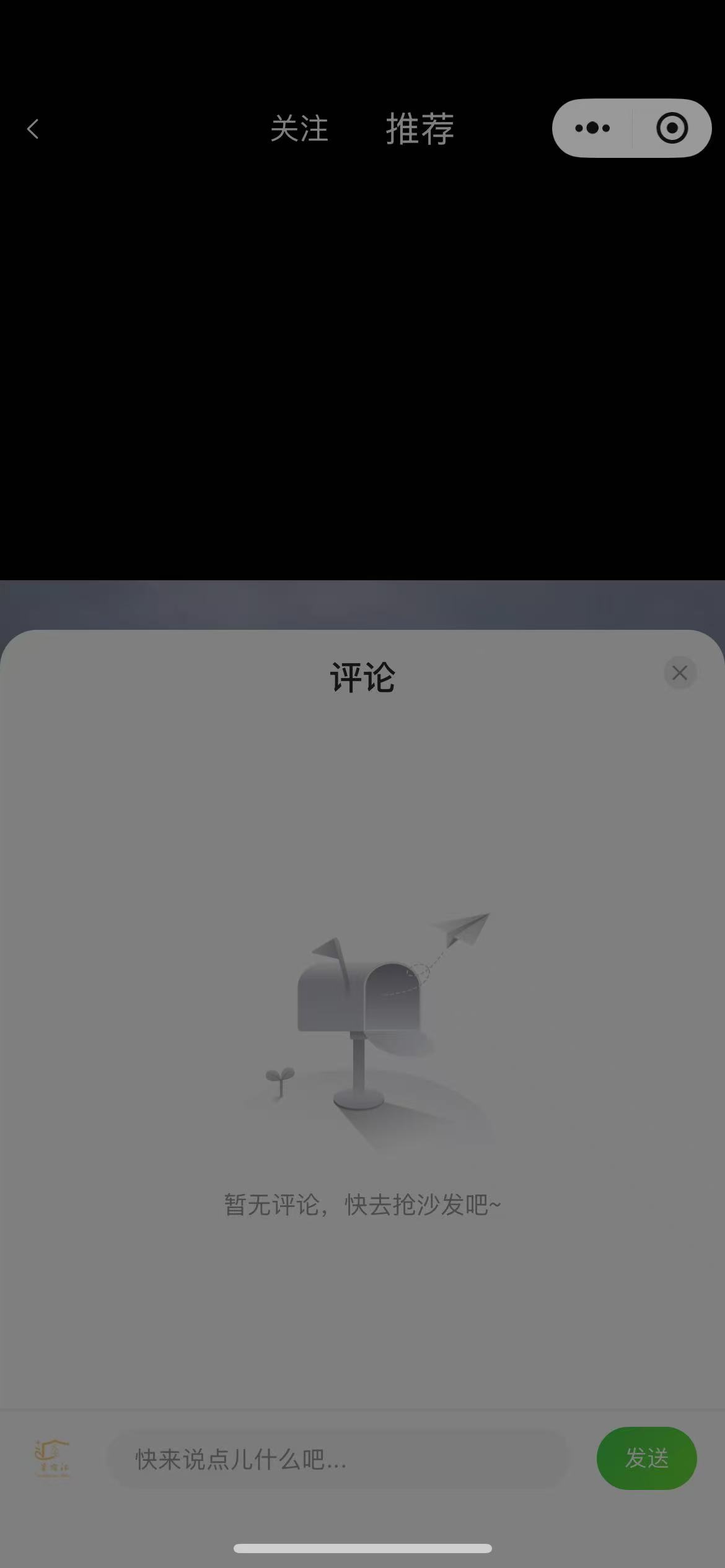This screenshot has width=725, height=1568.
Task: Focus the 快来说点儿什么吧 comment field
Action: click(x=338, y=1459)
